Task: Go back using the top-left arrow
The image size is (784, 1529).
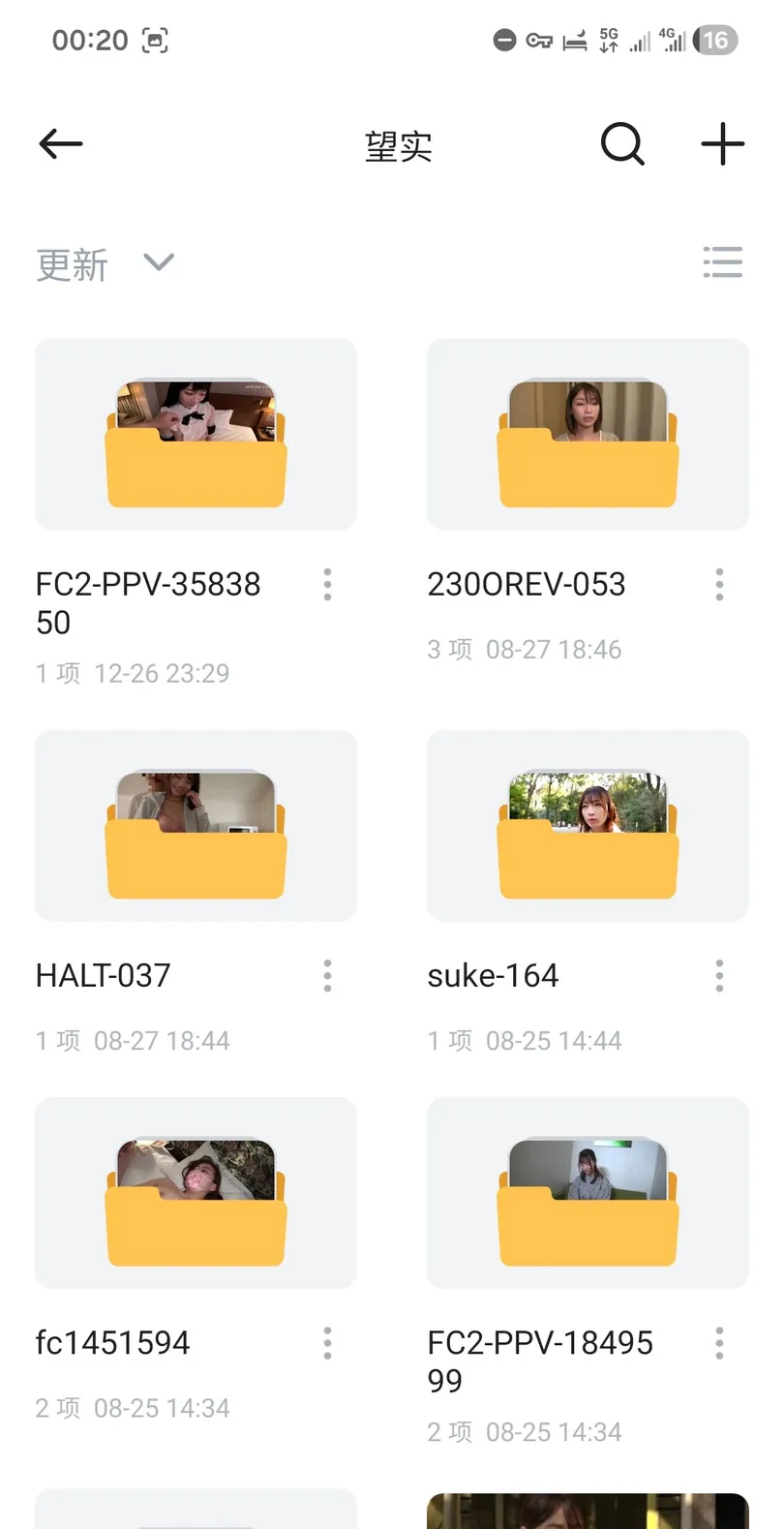Action: coord(61,144)
